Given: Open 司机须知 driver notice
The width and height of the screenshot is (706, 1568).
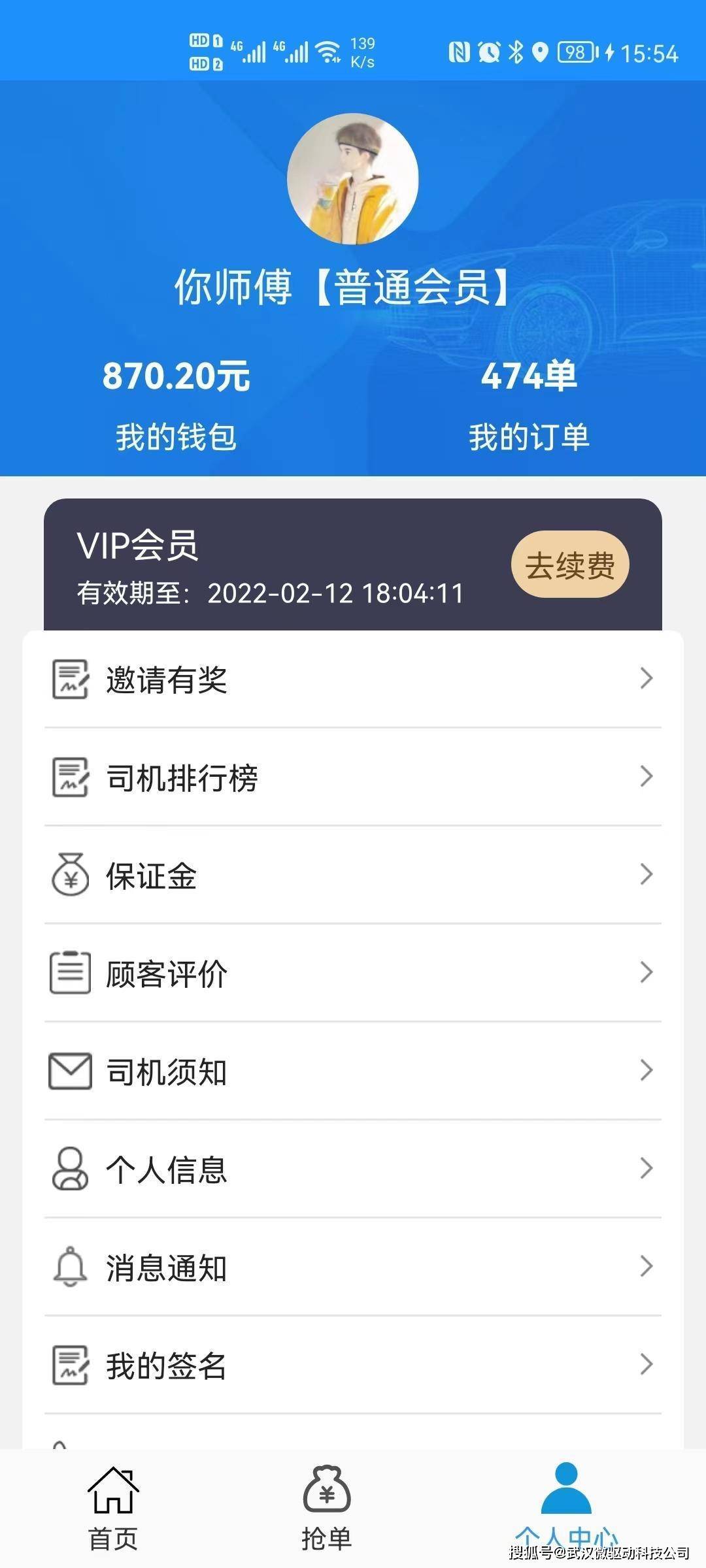Looking at the screenshot, I should pos(353,1071).
